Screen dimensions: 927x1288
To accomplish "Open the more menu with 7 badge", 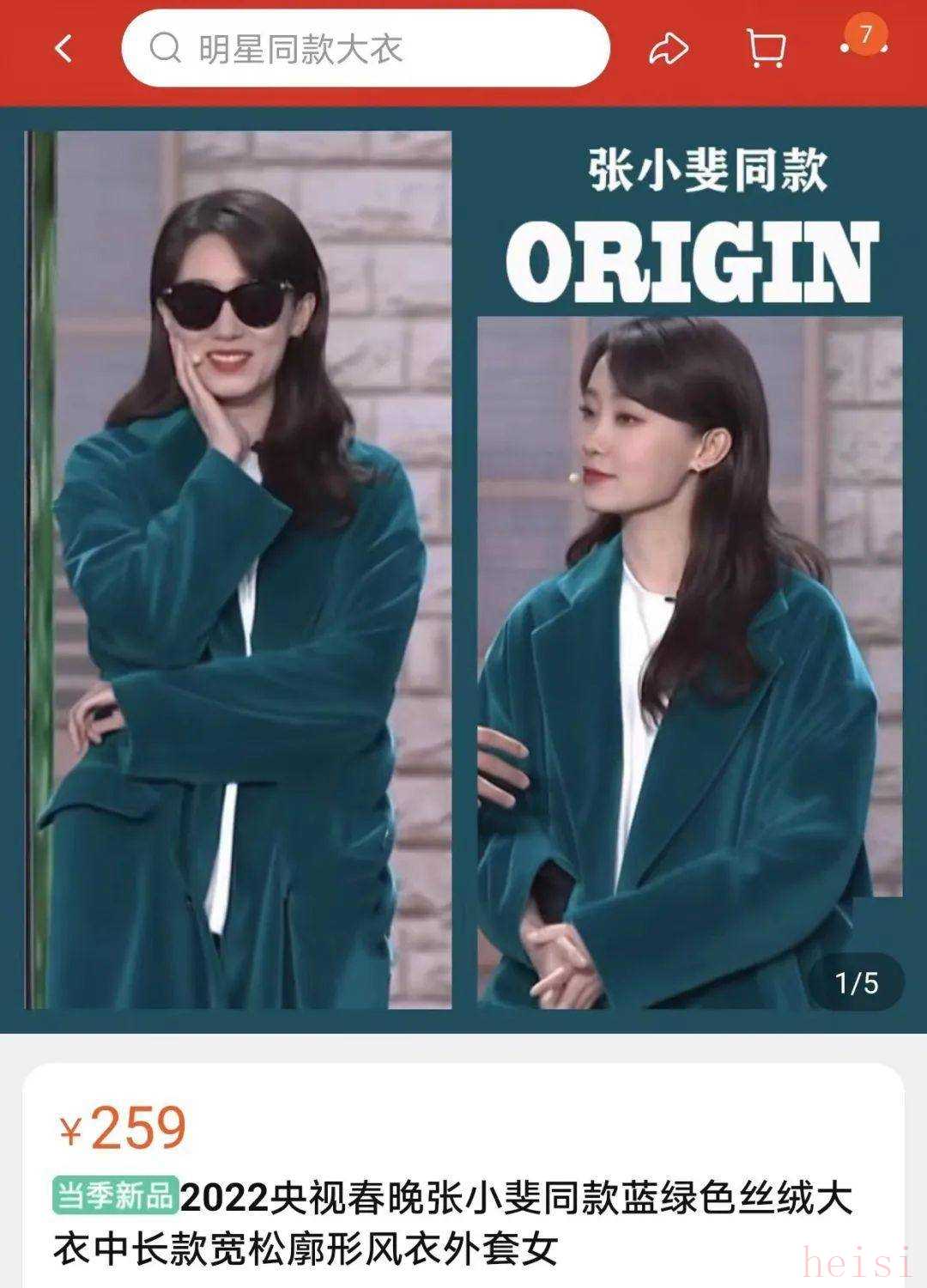I will click(862, 45).
